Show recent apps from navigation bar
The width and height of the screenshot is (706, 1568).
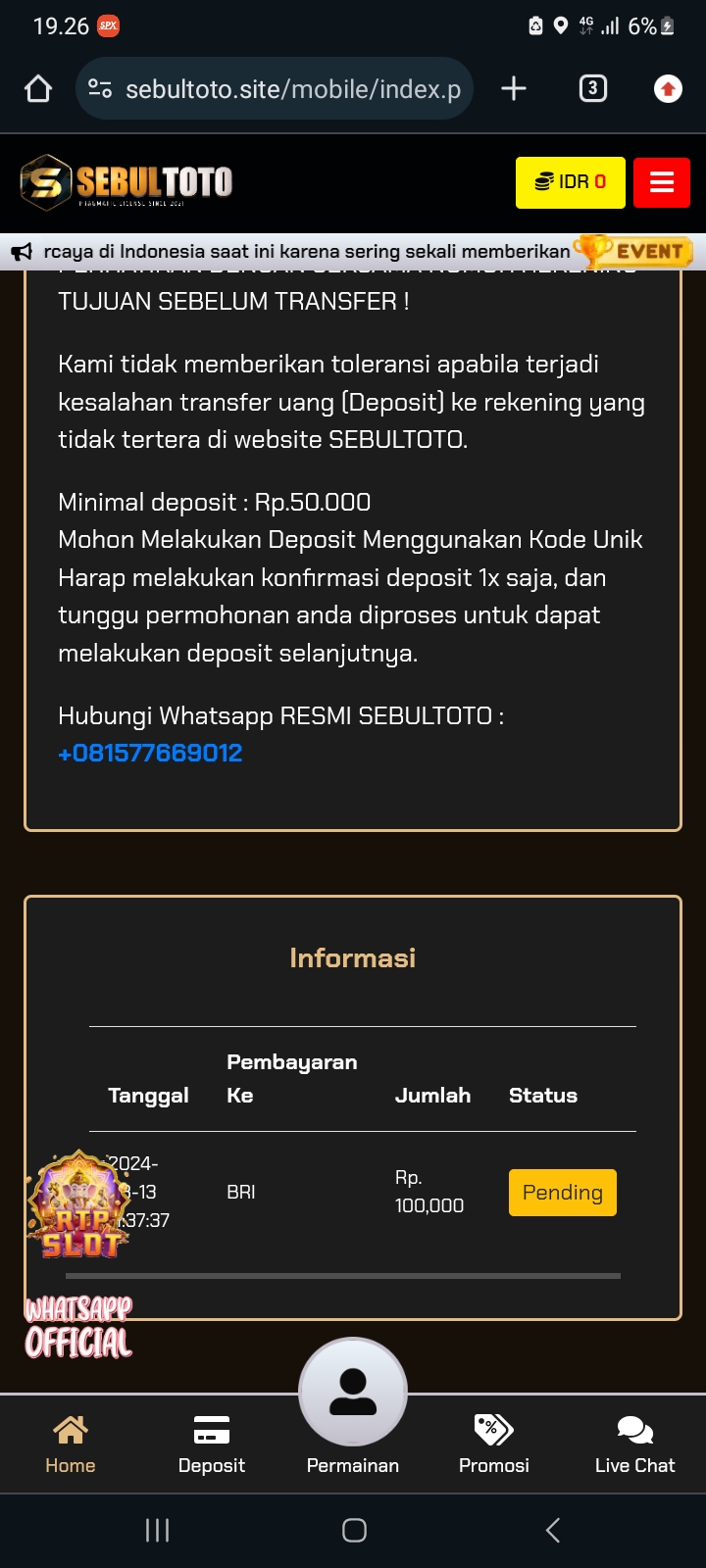coord(157,1530)
